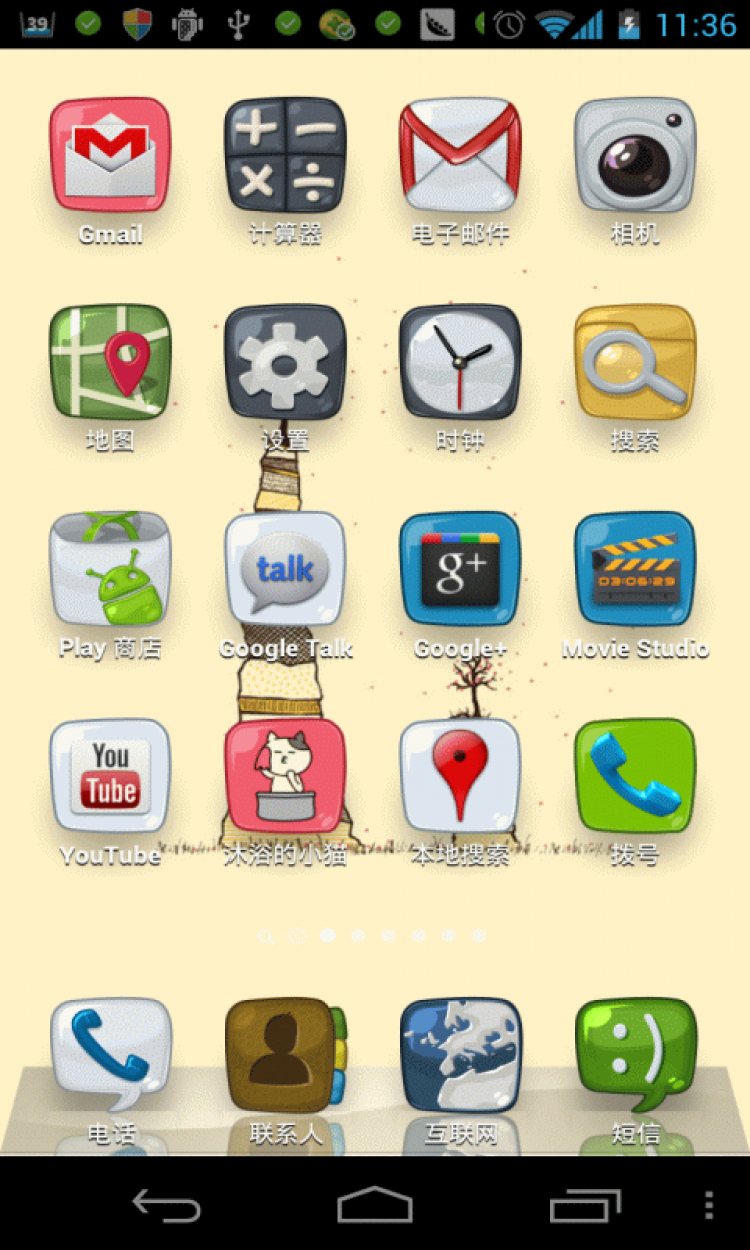Open the Play 商店 store

110,569
